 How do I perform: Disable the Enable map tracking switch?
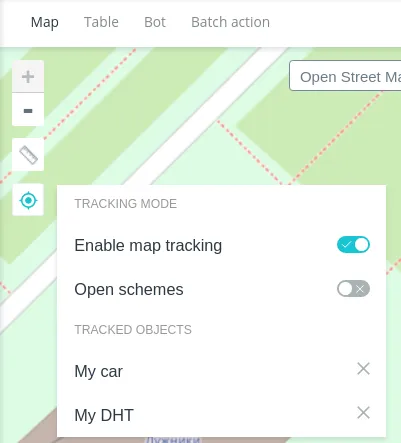click(353, 245)
